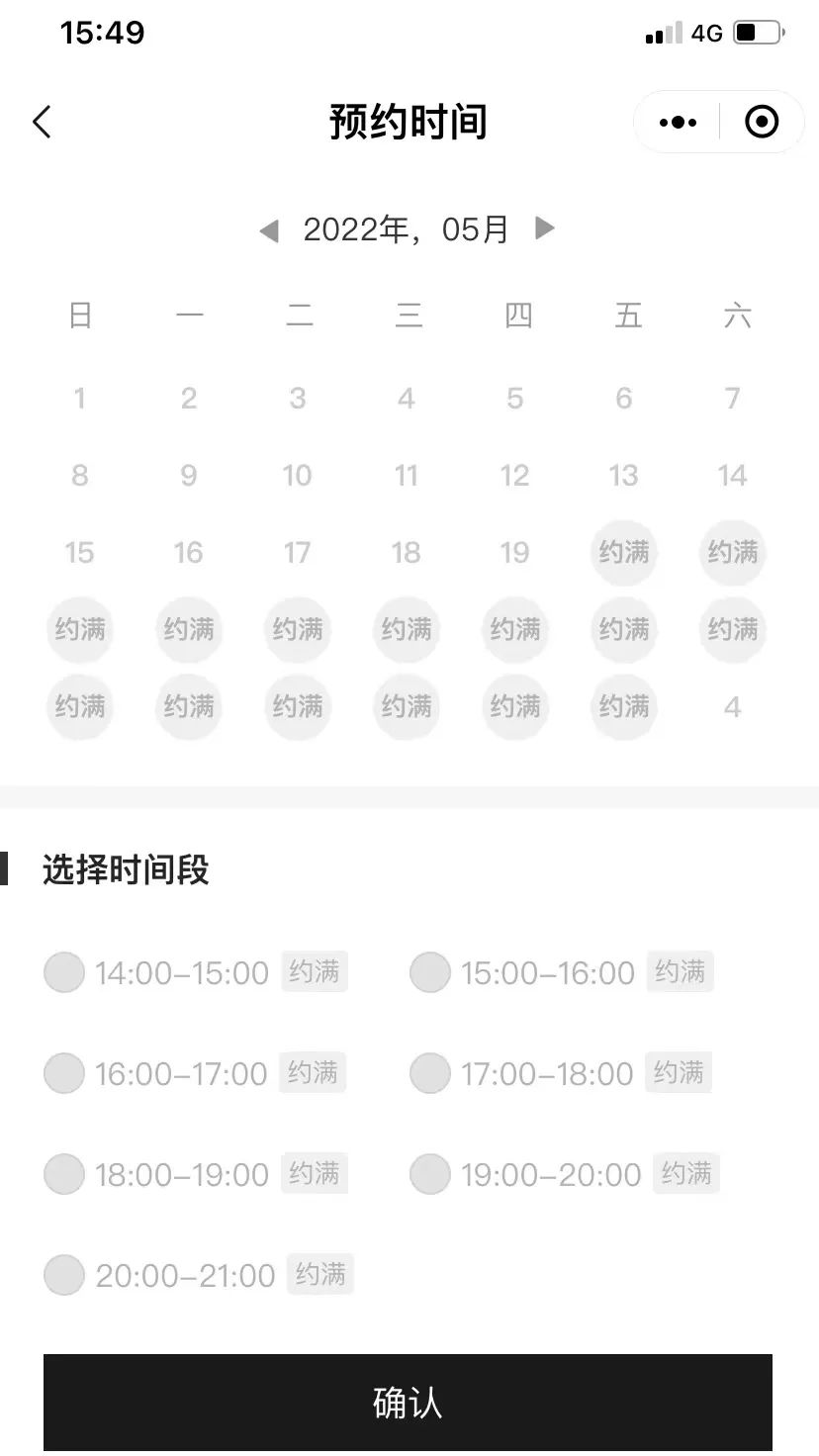The width and height of the screenshot is (819, 1456).
Task: Select the 20:00–21:00 time slot radio
Action: pos(63,1274)
